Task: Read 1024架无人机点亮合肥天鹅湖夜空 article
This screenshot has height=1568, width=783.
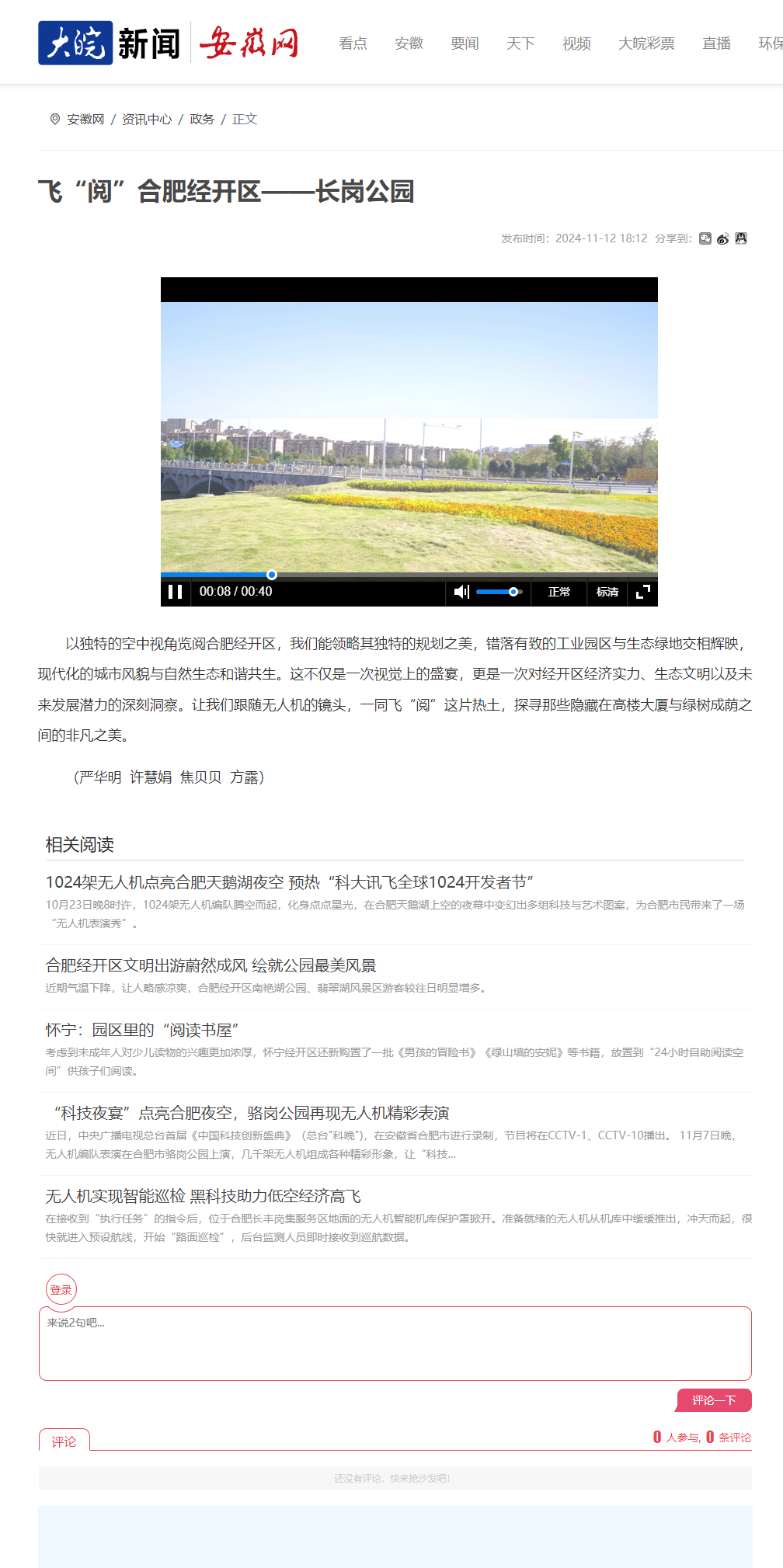Action: 289,882
